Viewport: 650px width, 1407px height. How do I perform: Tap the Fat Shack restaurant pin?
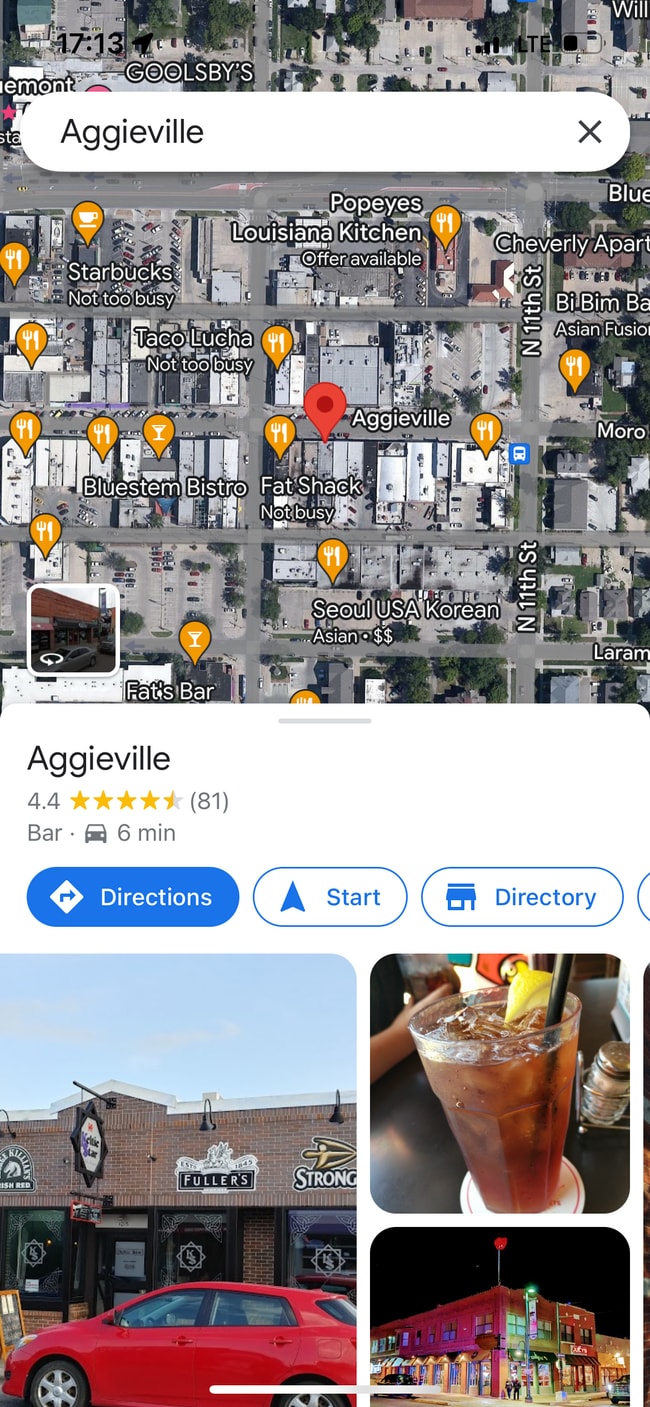tap(280, 434)
